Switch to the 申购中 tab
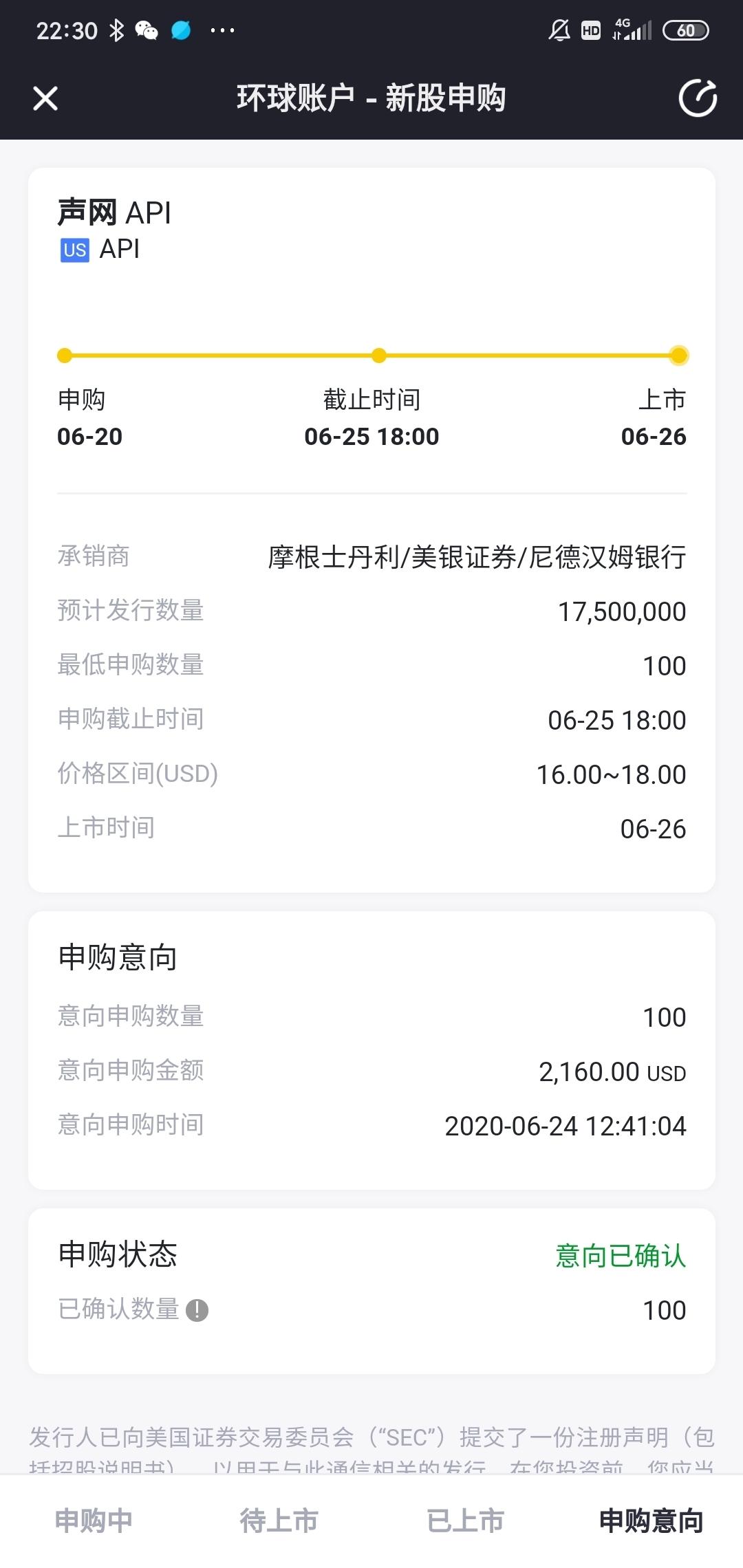743x1568 pixels. coord(94,1521)
